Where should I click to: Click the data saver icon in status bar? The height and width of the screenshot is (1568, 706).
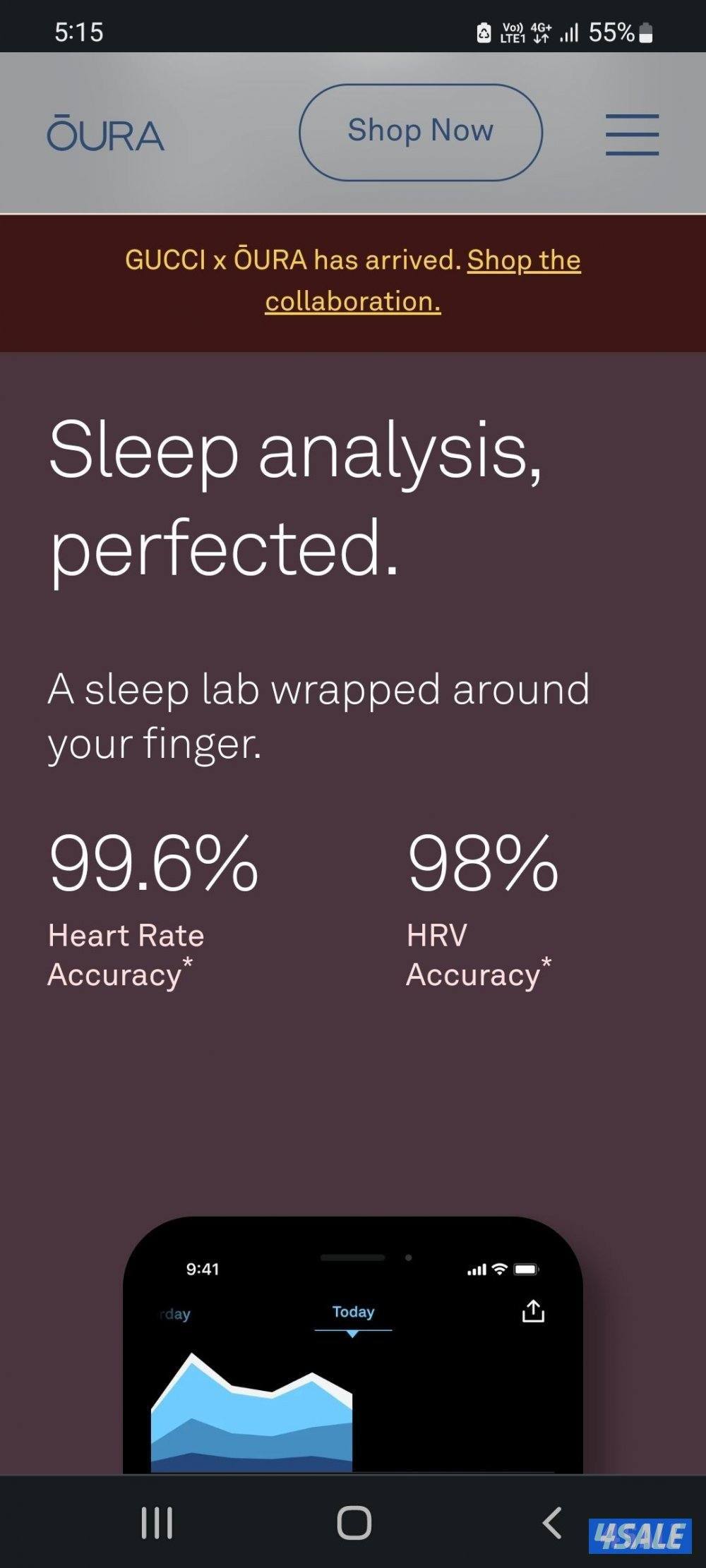[x=484, y=32]
